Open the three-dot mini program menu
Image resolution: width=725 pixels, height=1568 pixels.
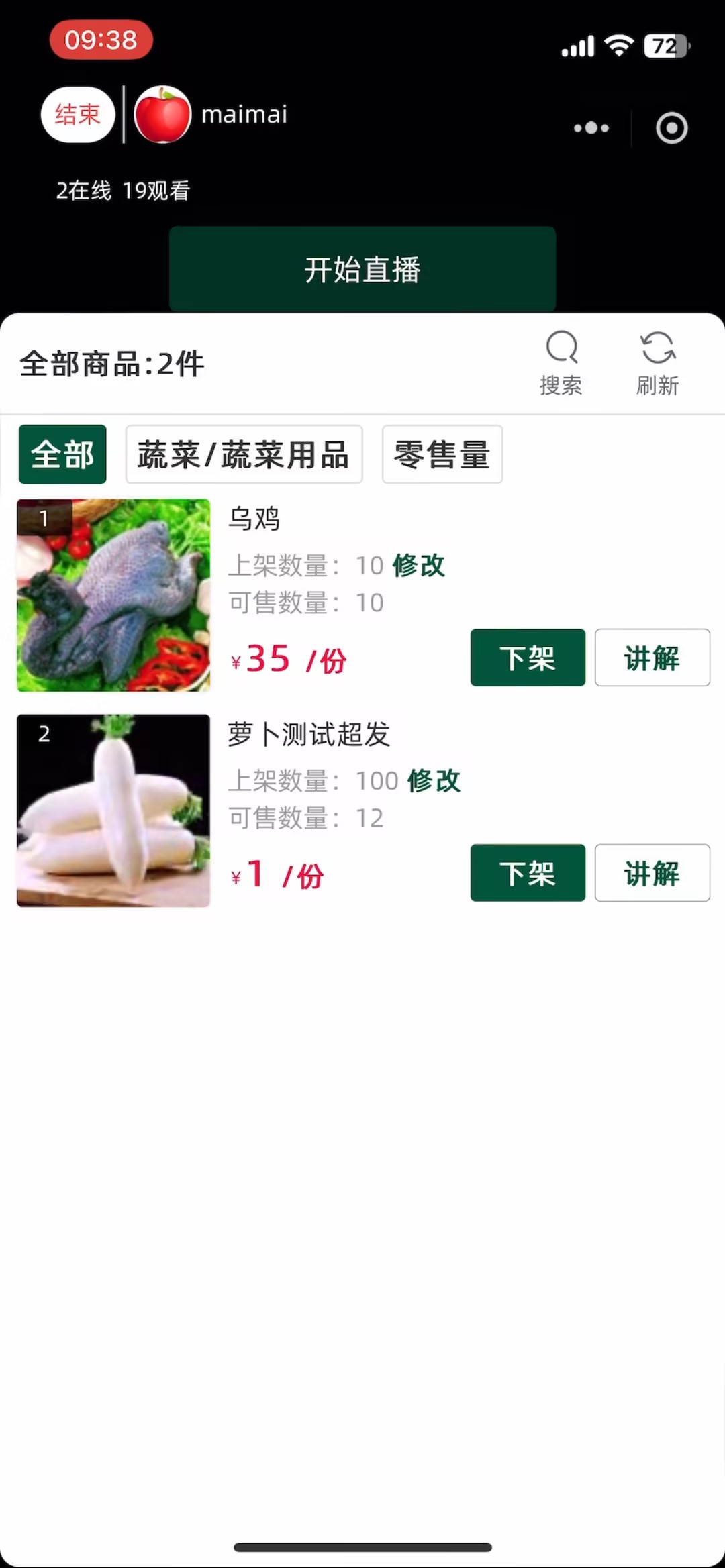[x=591, y=127]
